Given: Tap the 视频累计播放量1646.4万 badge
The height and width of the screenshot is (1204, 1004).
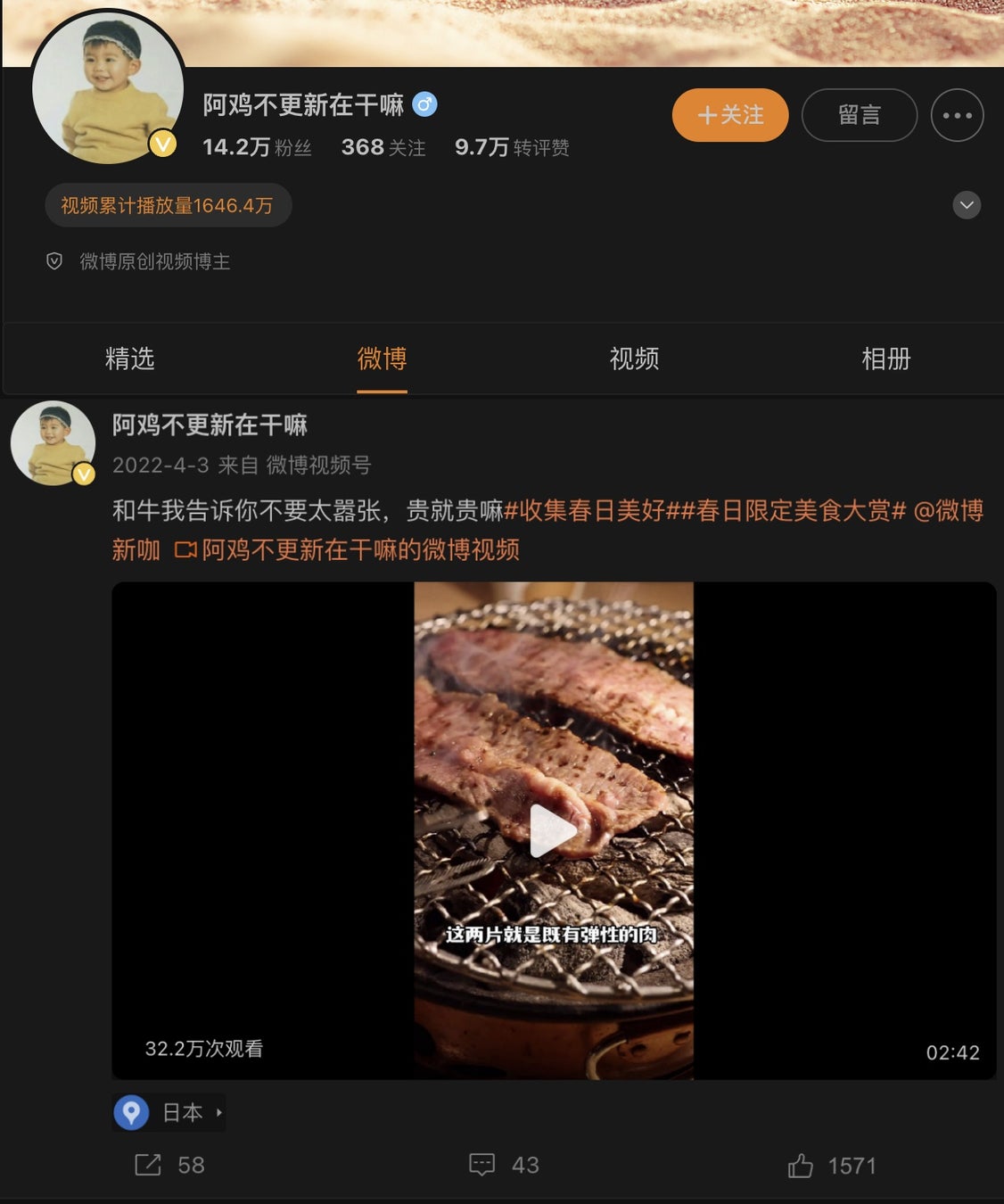Looking at the screenshot, I should click(x=168, y=205).
